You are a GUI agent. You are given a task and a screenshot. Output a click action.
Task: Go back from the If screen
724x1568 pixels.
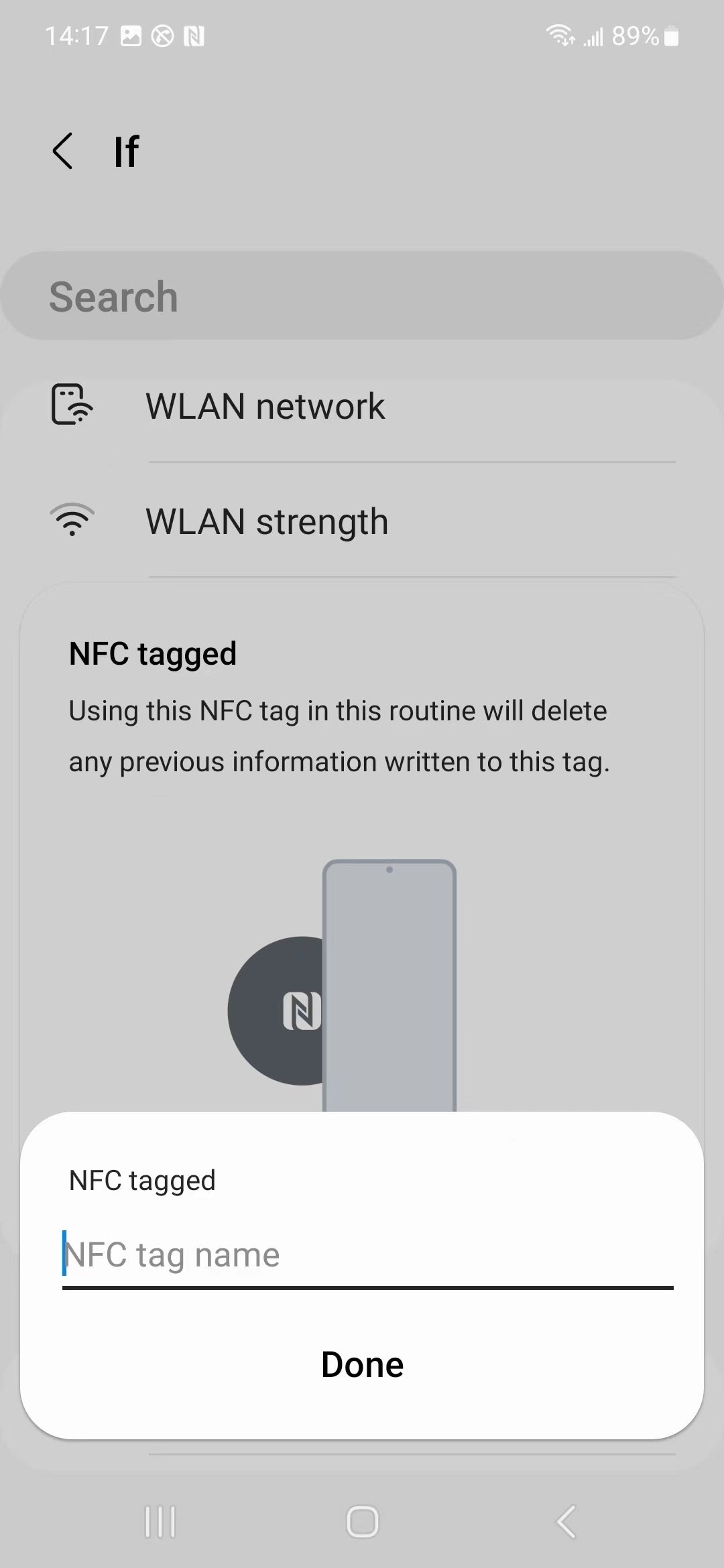[63, 151]
